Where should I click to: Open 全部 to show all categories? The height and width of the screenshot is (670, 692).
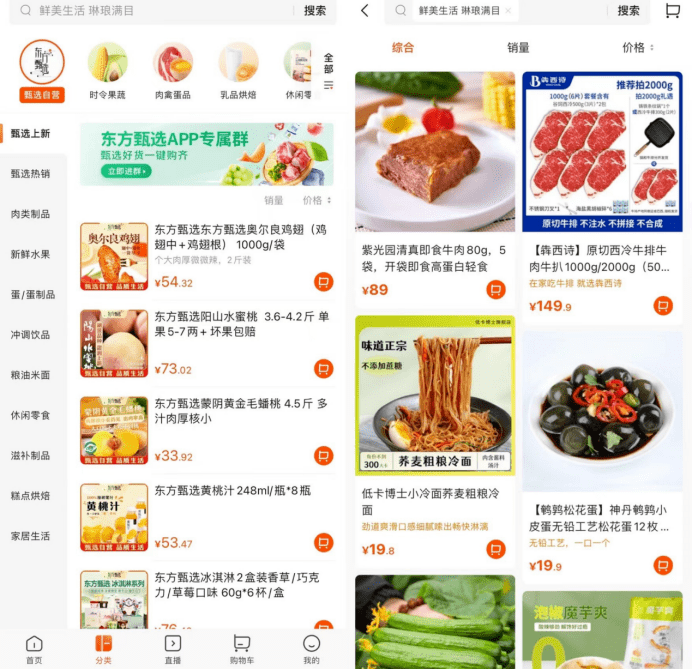(x=328, y=71)
